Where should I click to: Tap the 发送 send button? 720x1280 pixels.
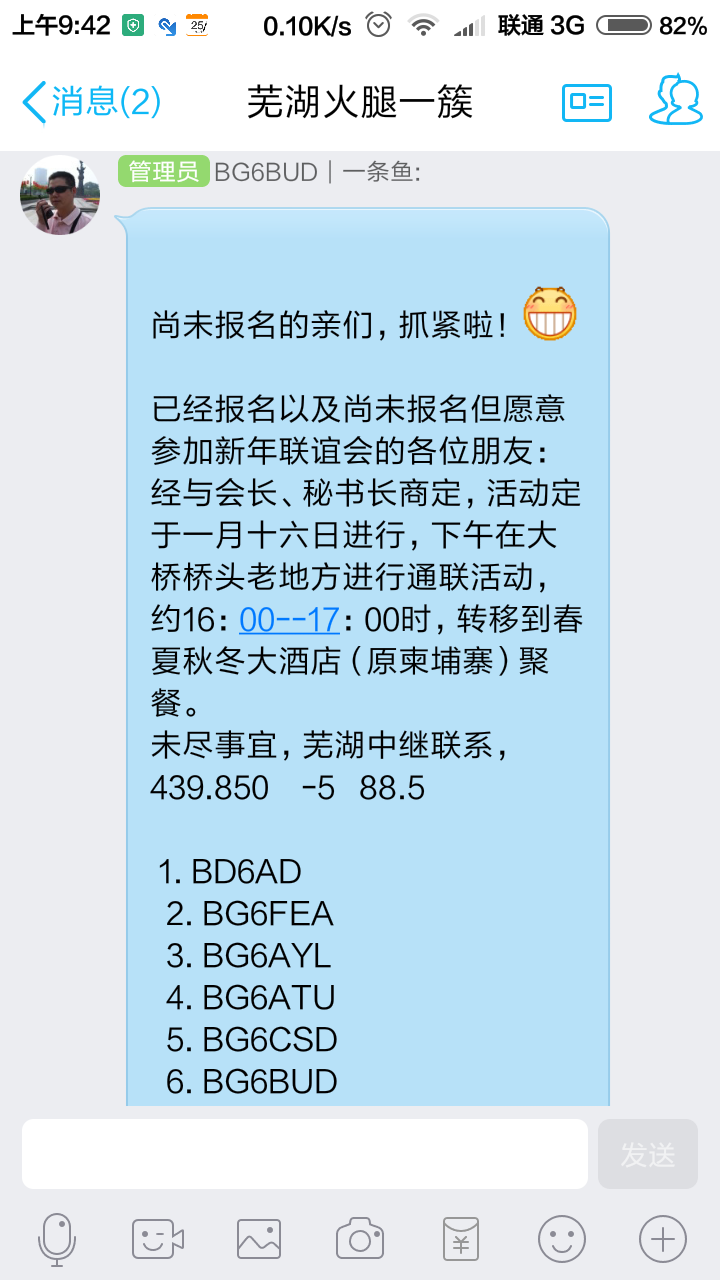coord(647,1153)
